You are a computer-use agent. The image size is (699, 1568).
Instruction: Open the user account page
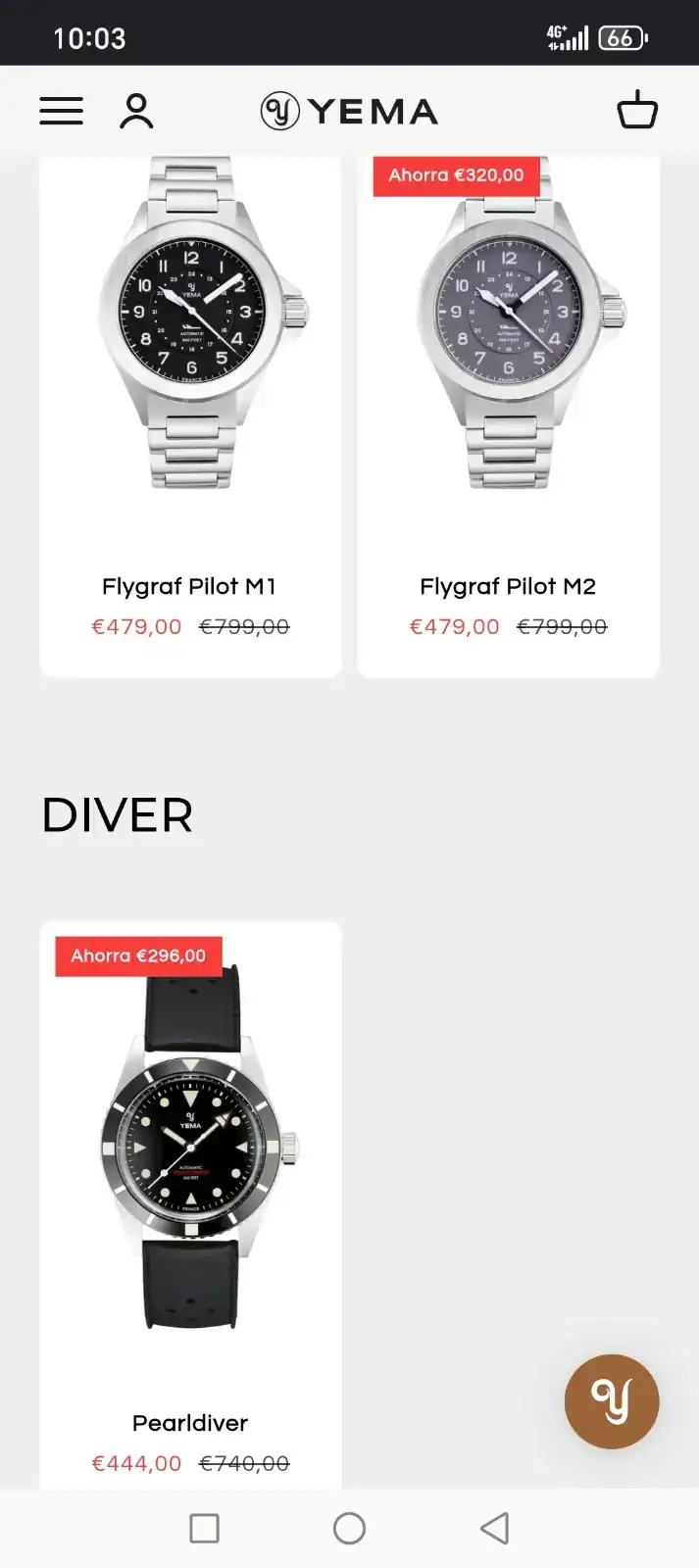(136, 111)
